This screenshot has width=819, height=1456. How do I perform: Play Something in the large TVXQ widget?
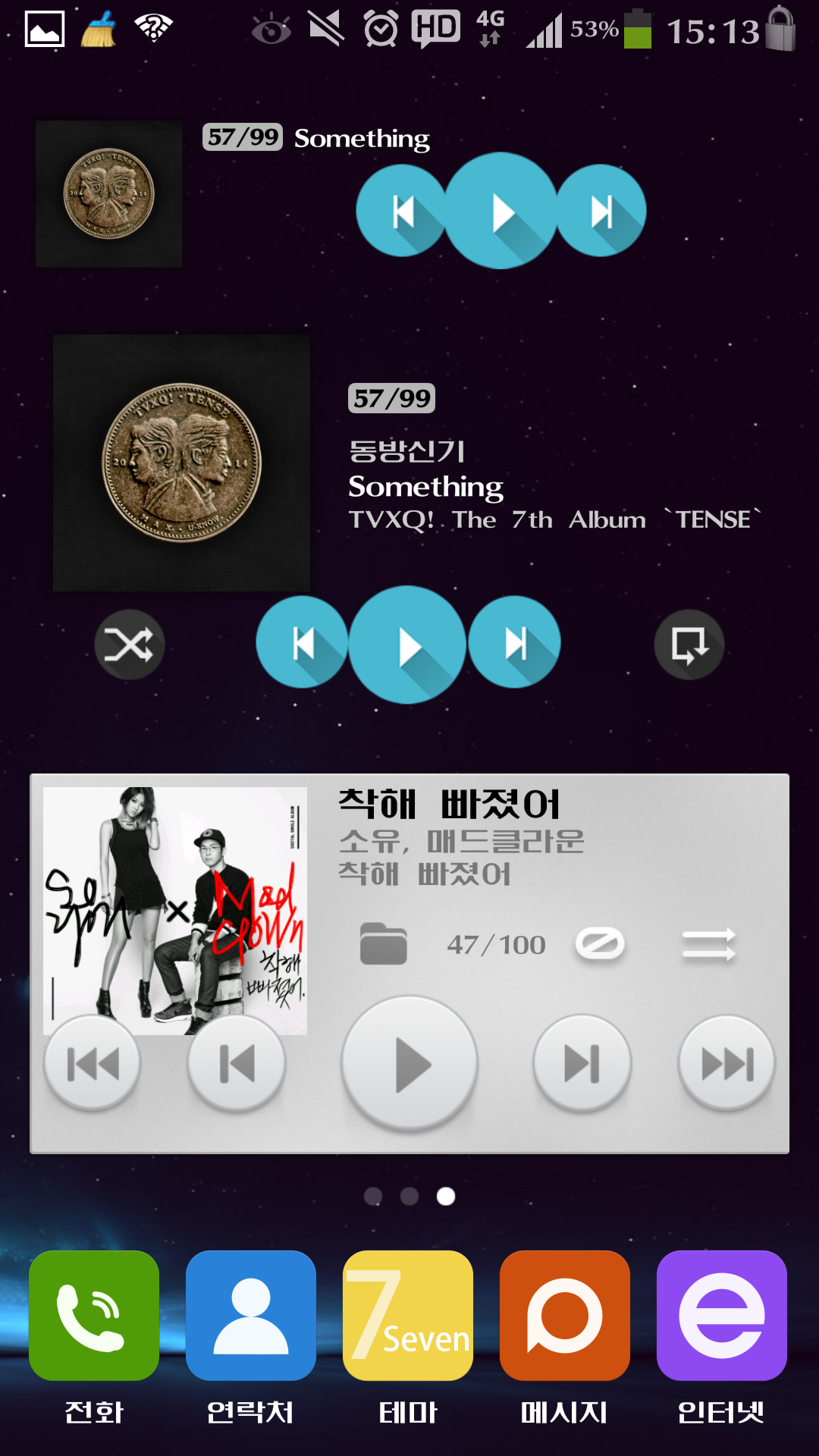click(x=408, y=645)
